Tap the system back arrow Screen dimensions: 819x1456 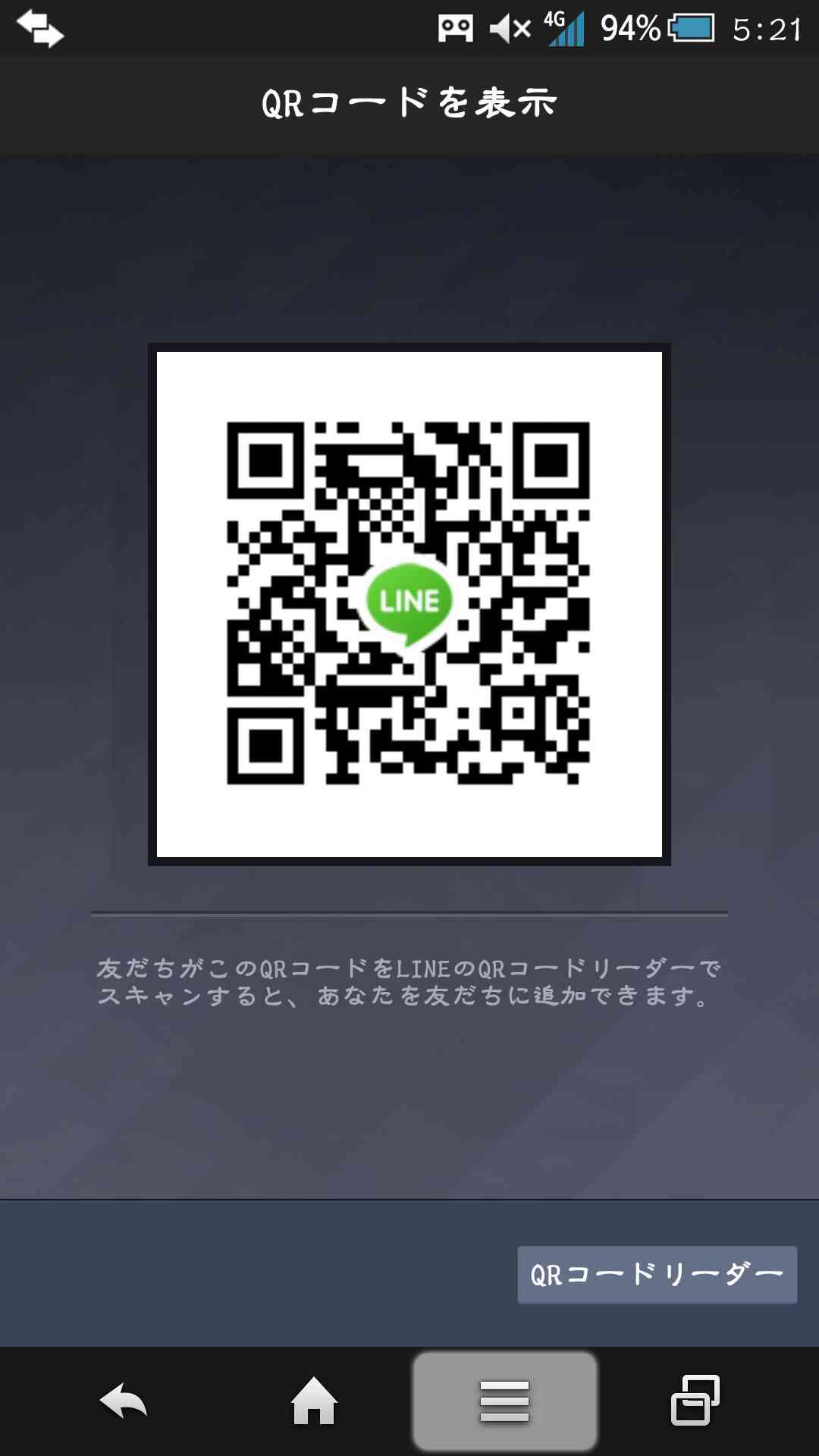tap(124, 1401)
